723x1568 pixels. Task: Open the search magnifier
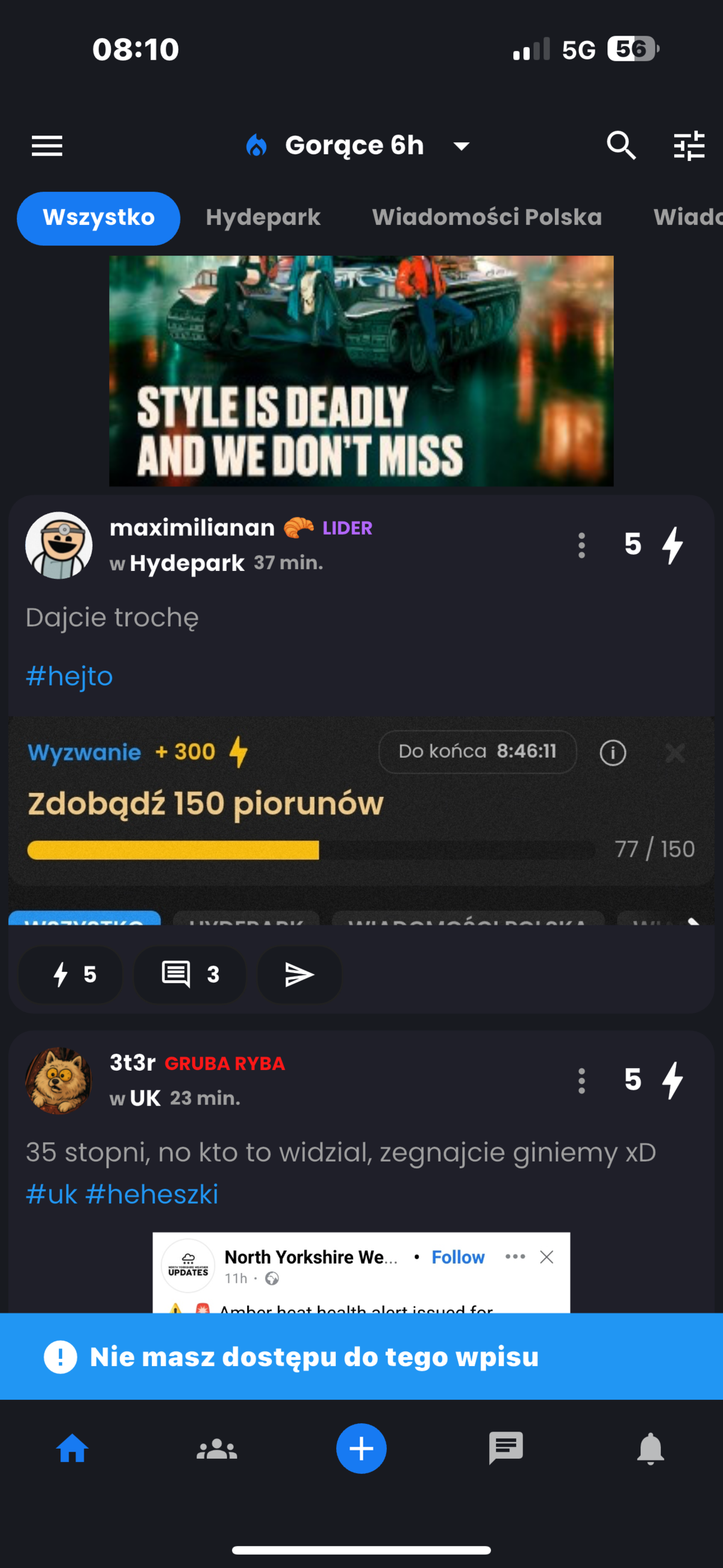[x=621, y=146]
